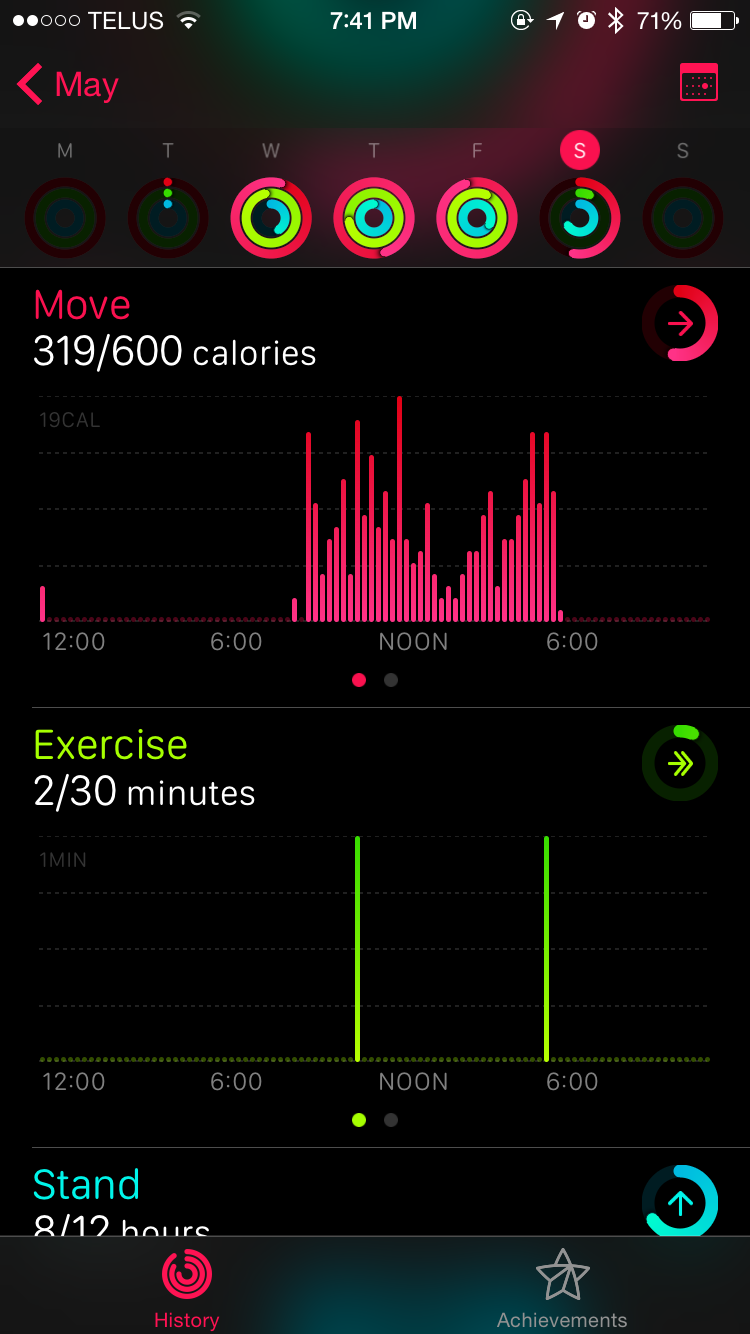
Task: Go back to the May overview
Action: [x=68, y=85]
